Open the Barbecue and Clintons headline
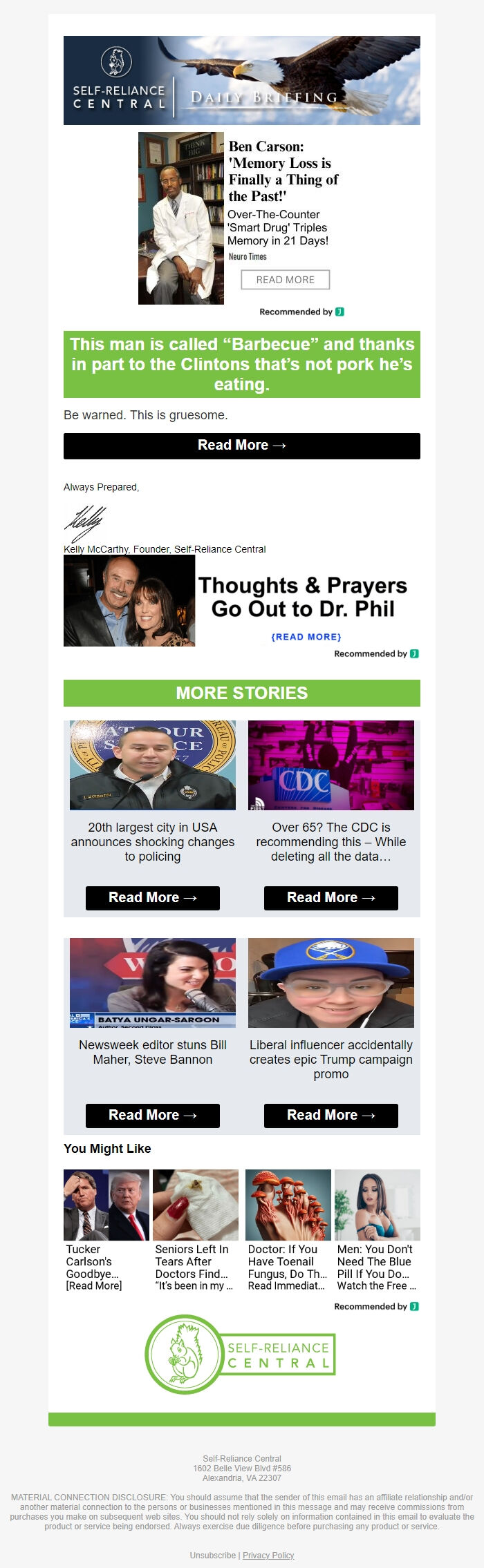This screenshot has height=1568, width=484. (x=242, y=364)
